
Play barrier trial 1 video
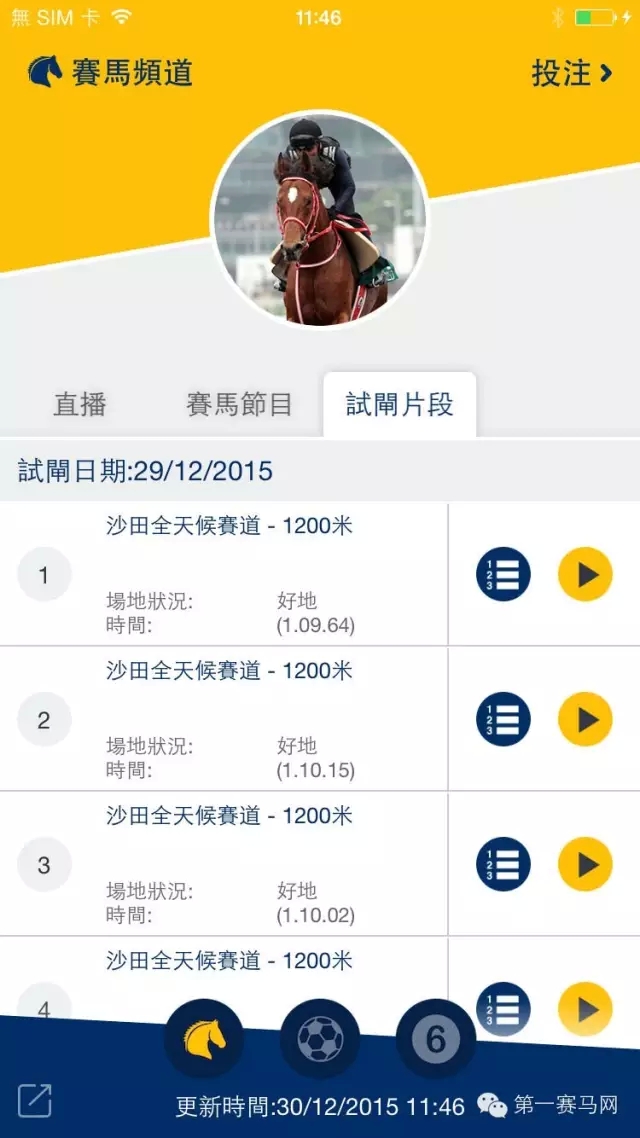coord(585,575)
